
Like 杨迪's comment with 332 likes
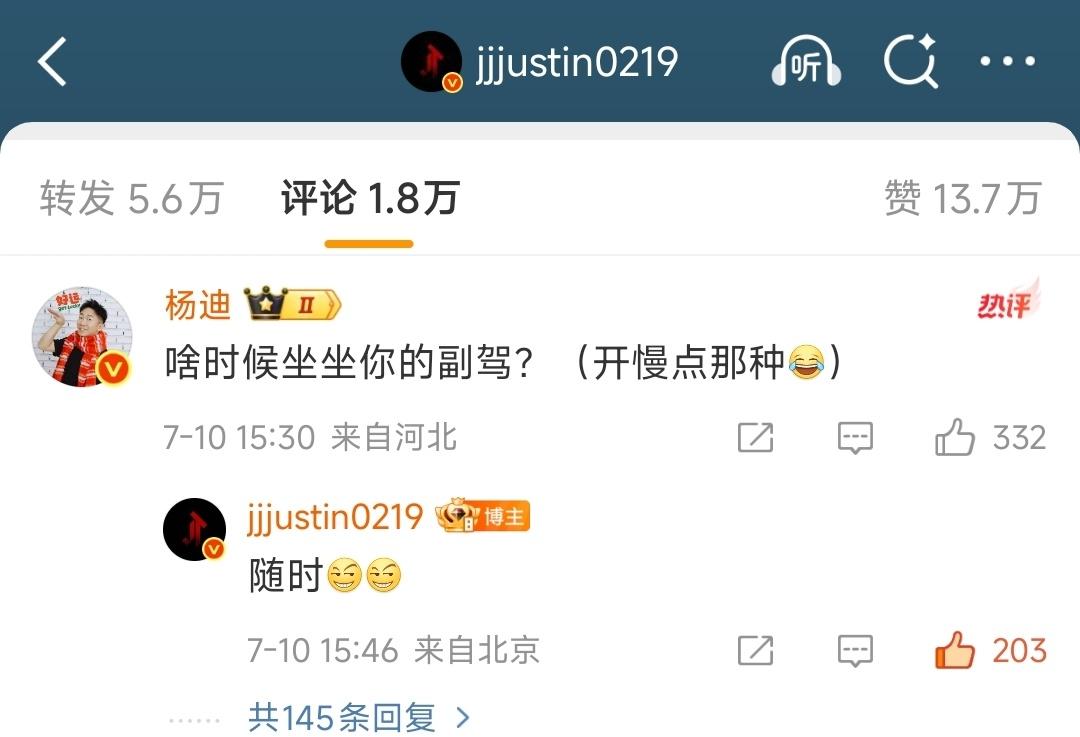point(955,438)
